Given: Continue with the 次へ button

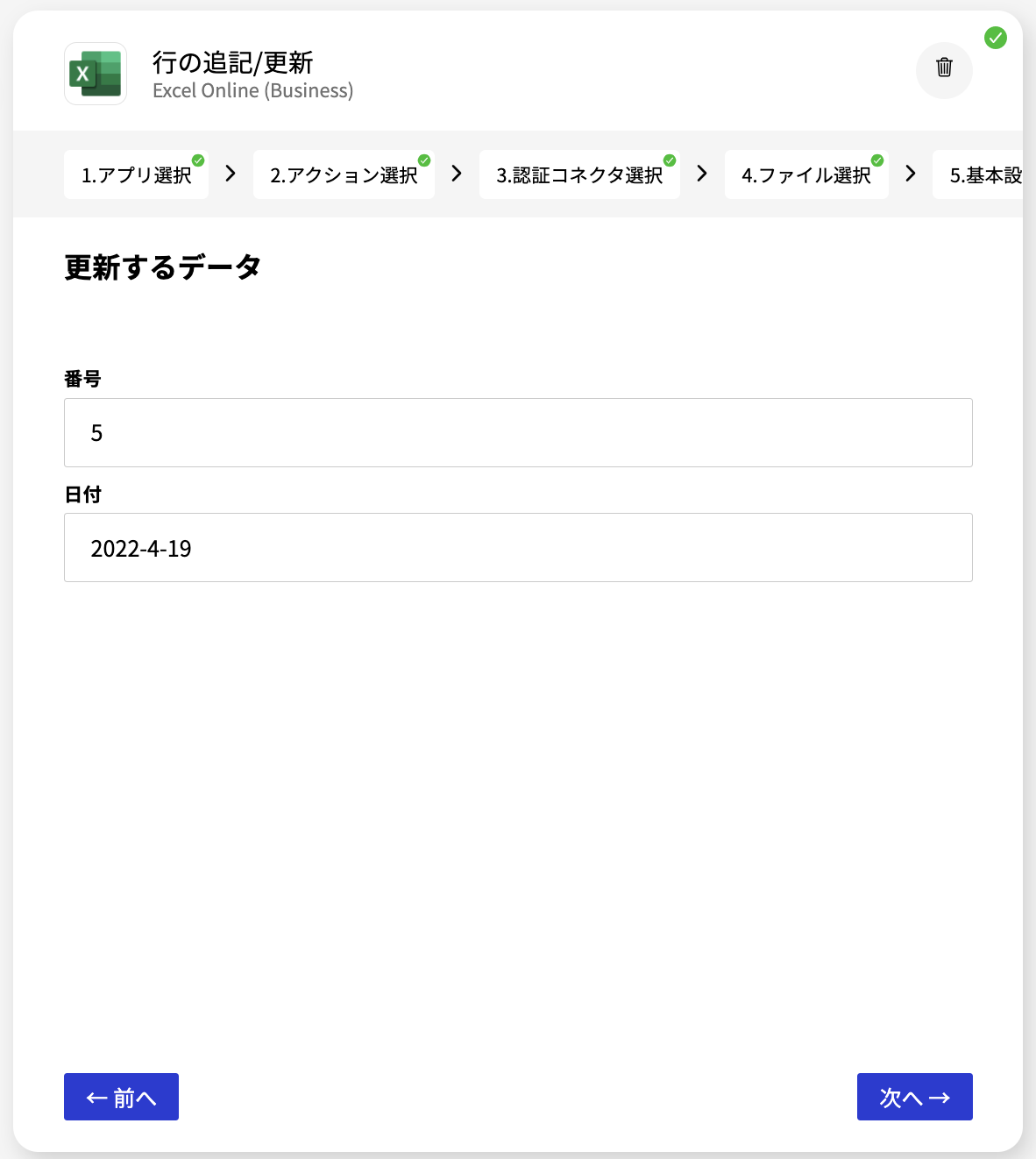Looking at the screenshot, I should tap(914, 1097).
